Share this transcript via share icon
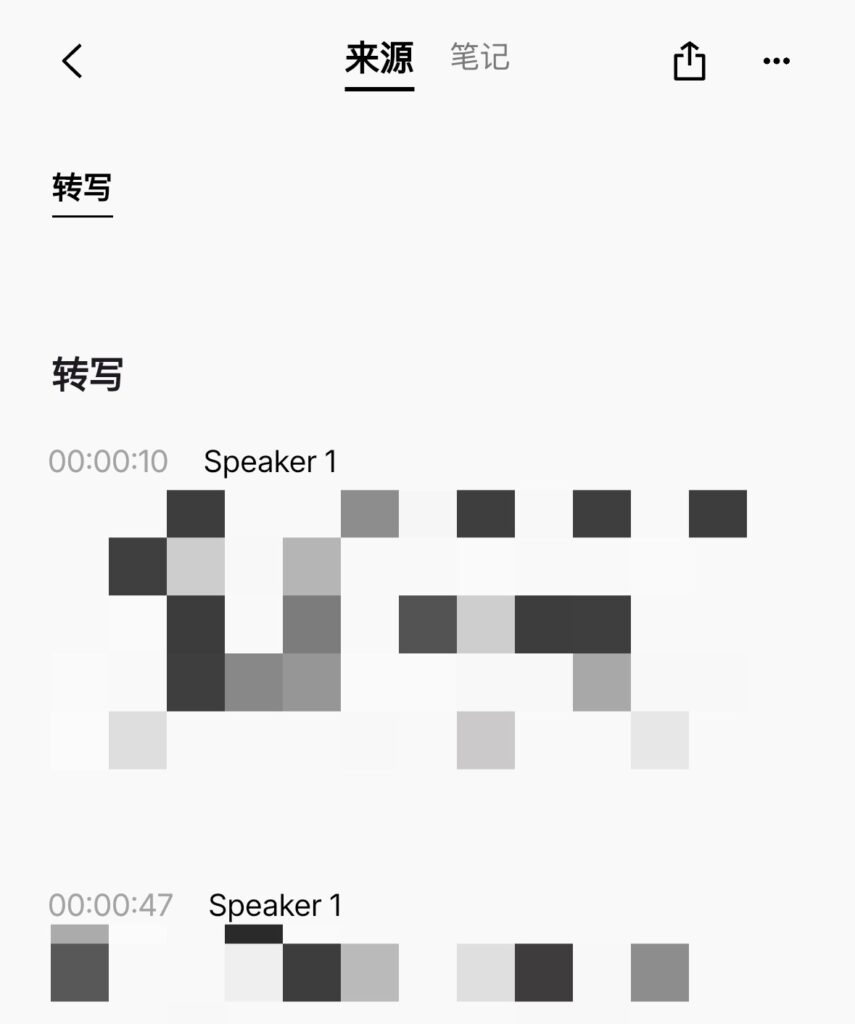This screenshot has height=1024, width=855. pos(689,62)
